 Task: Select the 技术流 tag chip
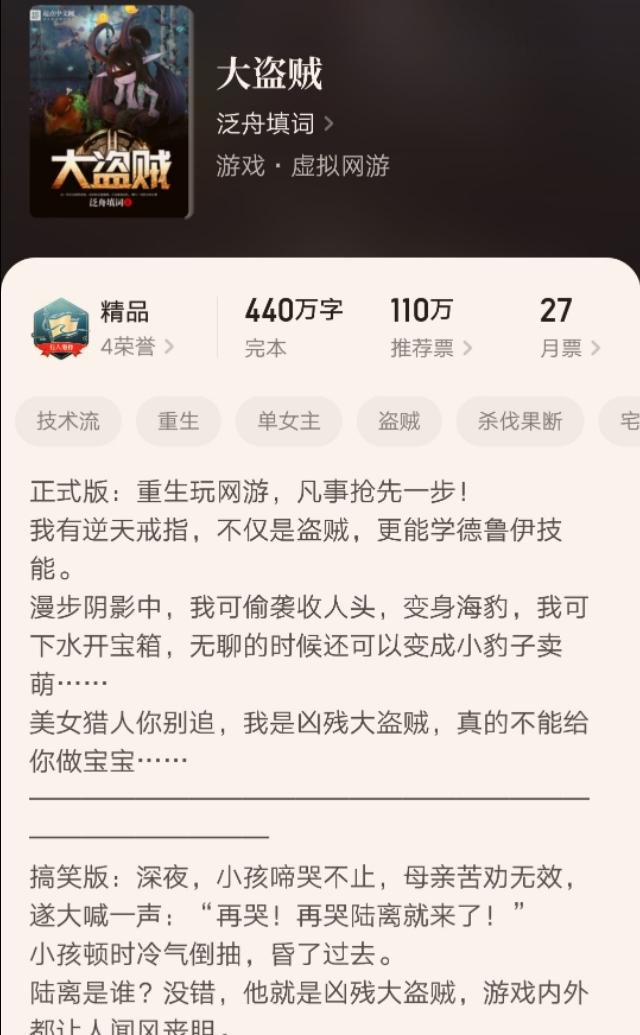(x=69, y=420)
